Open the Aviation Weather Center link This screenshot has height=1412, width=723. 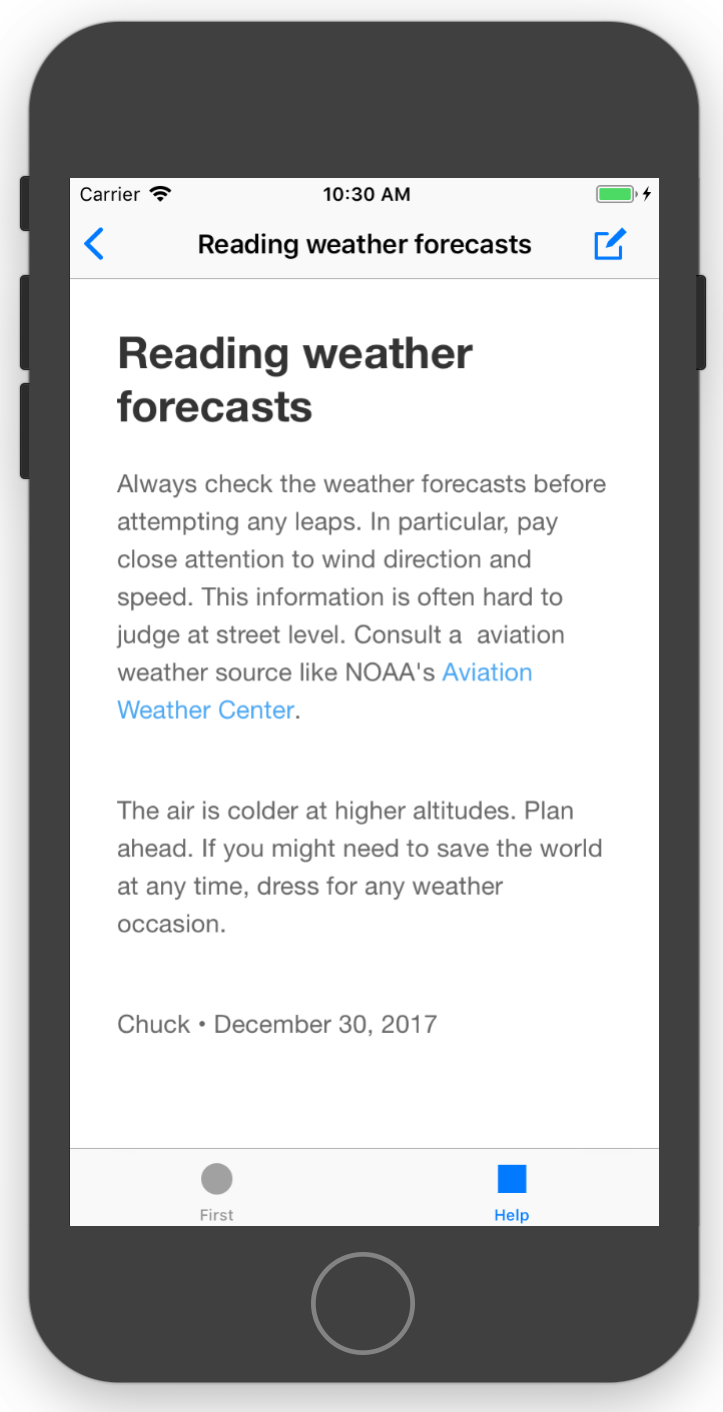point(486,673)
